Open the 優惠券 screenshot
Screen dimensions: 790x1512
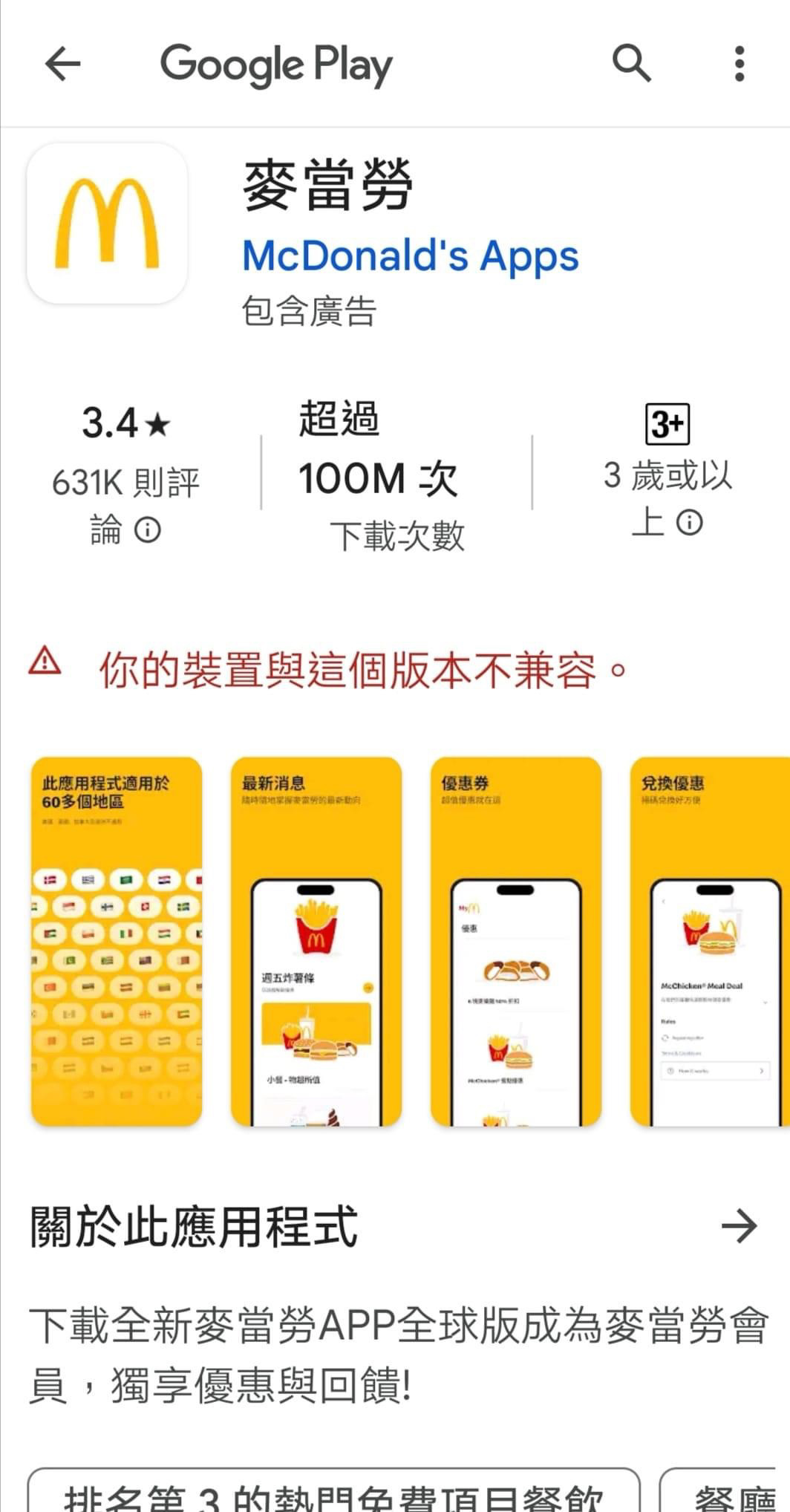point(516,941)
